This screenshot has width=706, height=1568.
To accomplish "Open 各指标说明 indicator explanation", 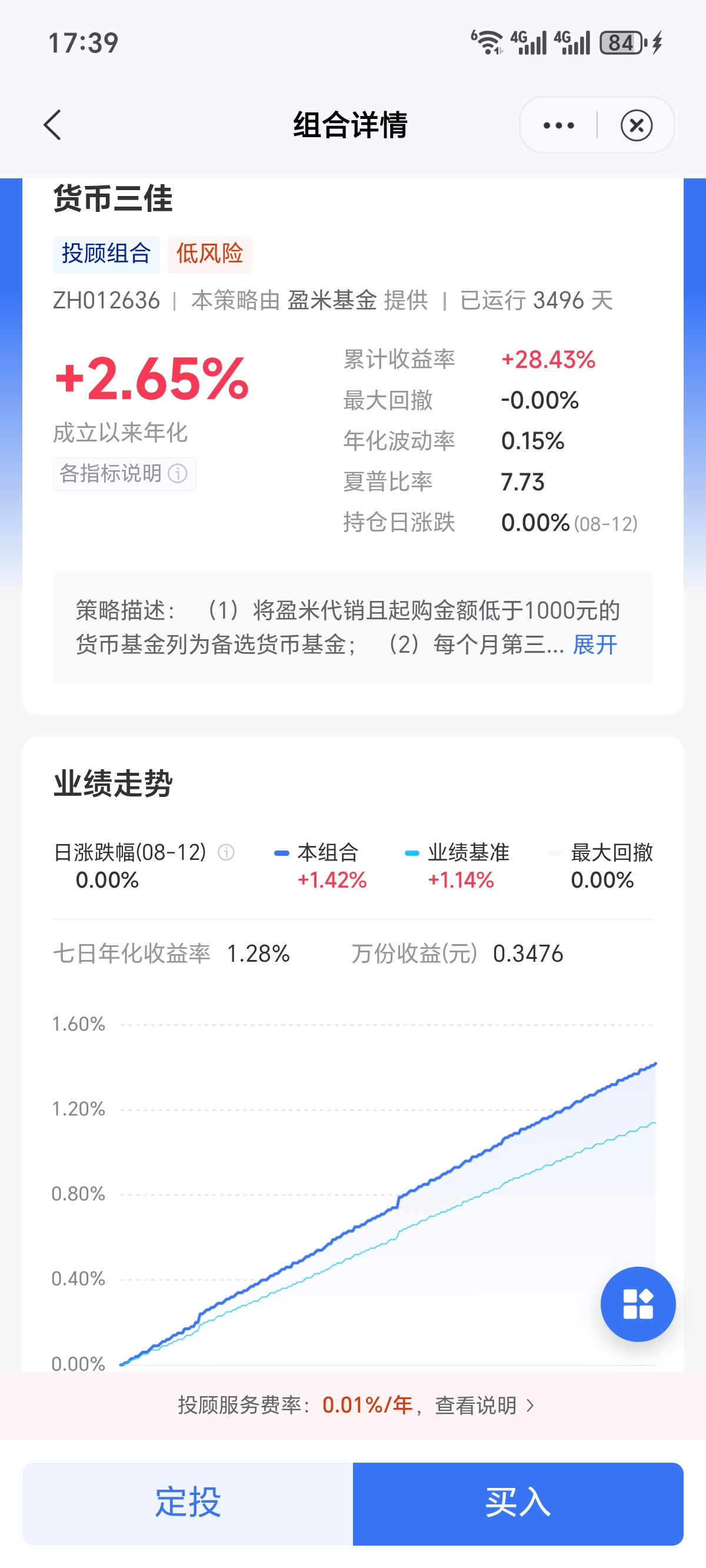I will coord(124,473).
